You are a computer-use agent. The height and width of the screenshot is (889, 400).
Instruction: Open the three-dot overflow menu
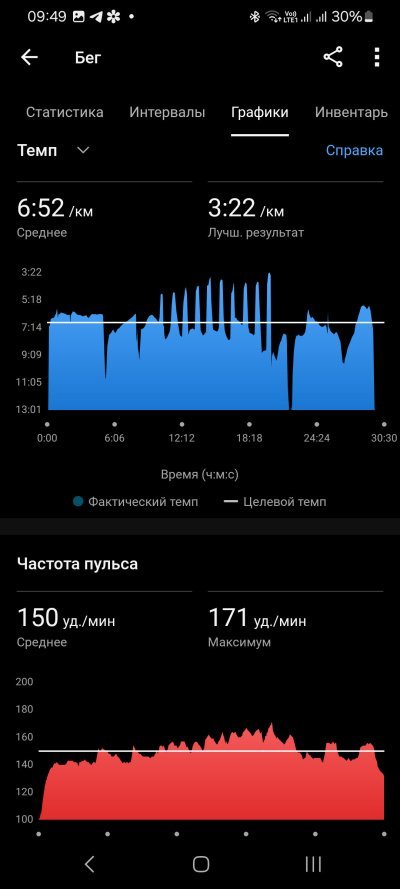tap(377, 57)
